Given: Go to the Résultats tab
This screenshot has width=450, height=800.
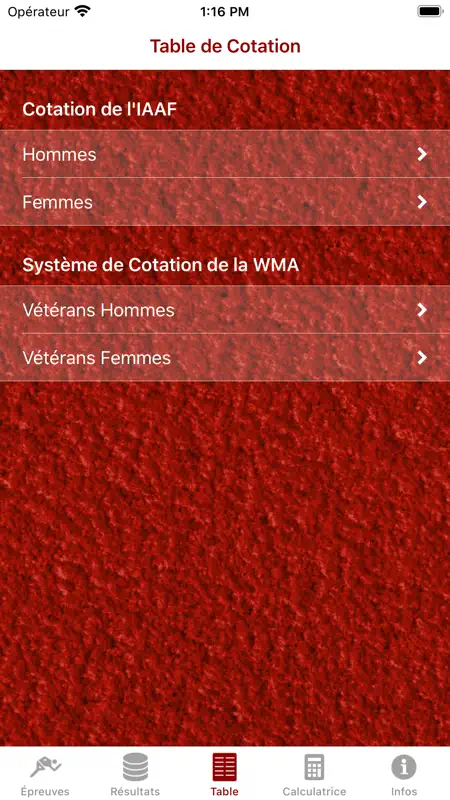Looking at the screenshot, I should click(135, 774).
